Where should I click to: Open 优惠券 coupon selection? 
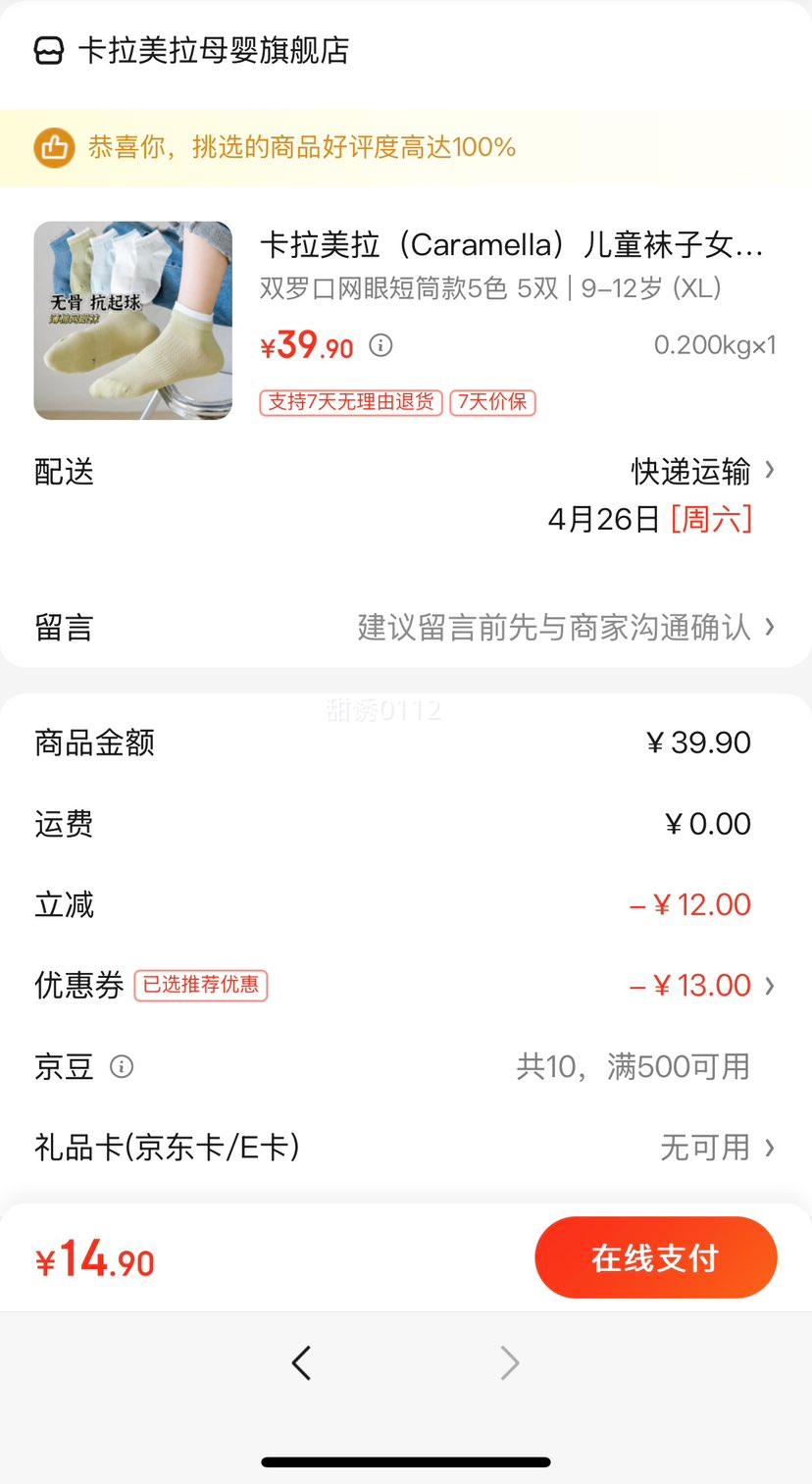(700, 986)
